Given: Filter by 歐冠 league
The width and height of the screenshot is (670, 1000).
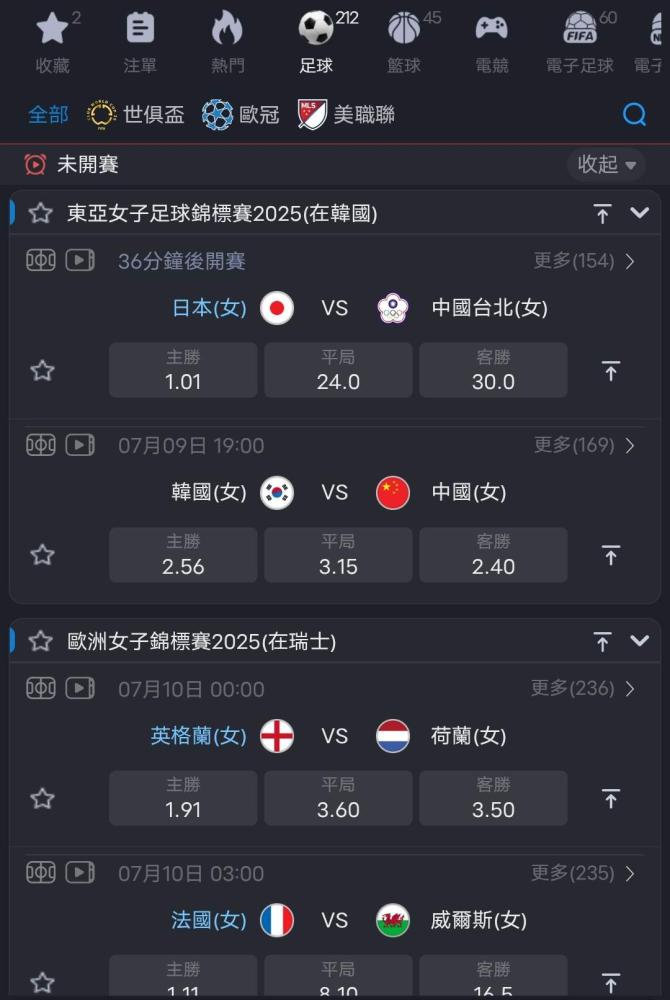Looking at the screenshot, I should 241,115.
